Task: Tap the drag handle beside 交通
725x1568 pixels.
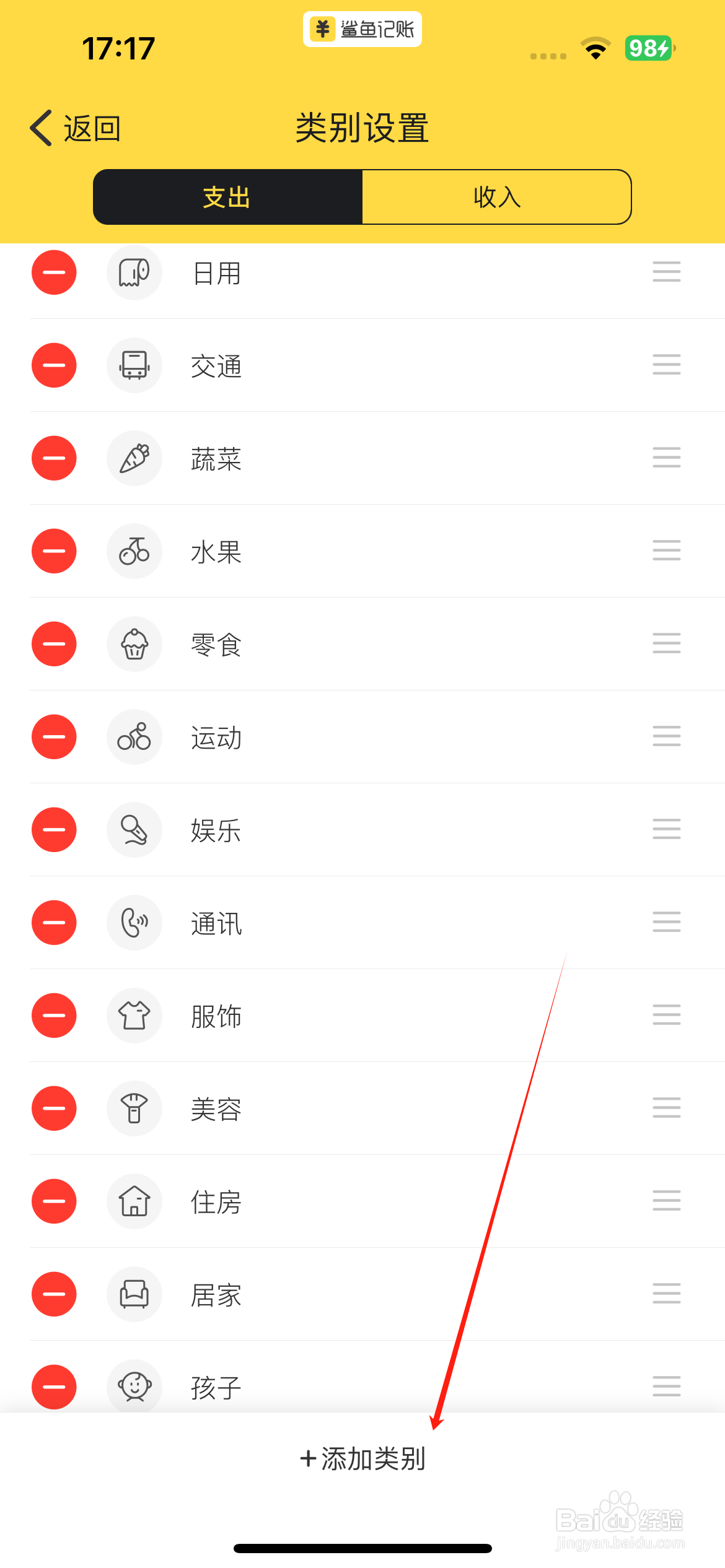Action: (666, 365)
